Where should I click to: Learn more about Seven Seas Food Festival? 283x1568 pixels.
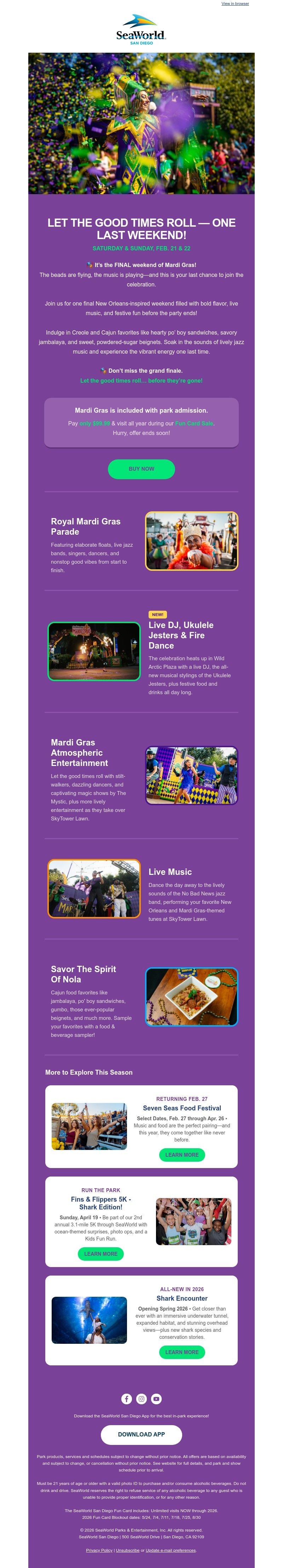click(181, 1155)
